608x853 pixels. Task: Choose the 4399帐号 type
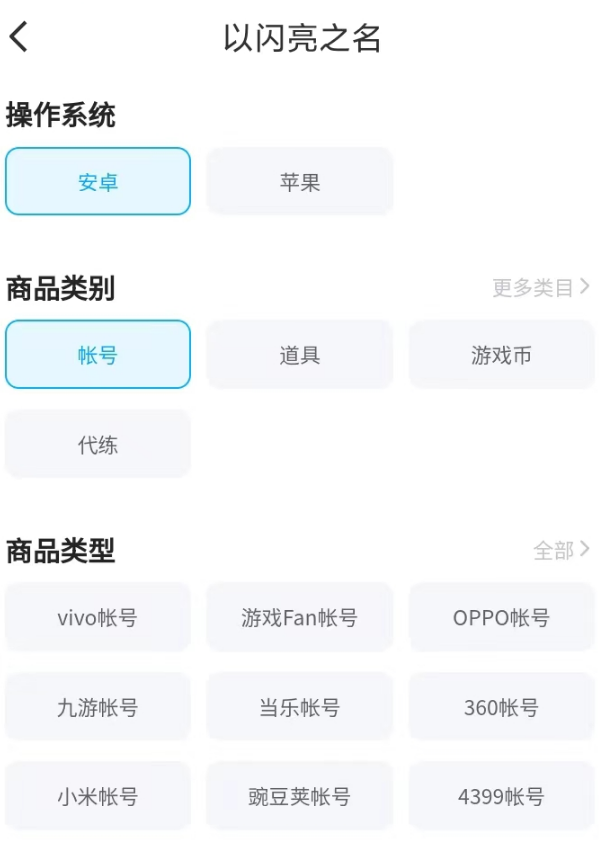click(x=501, y=796)
